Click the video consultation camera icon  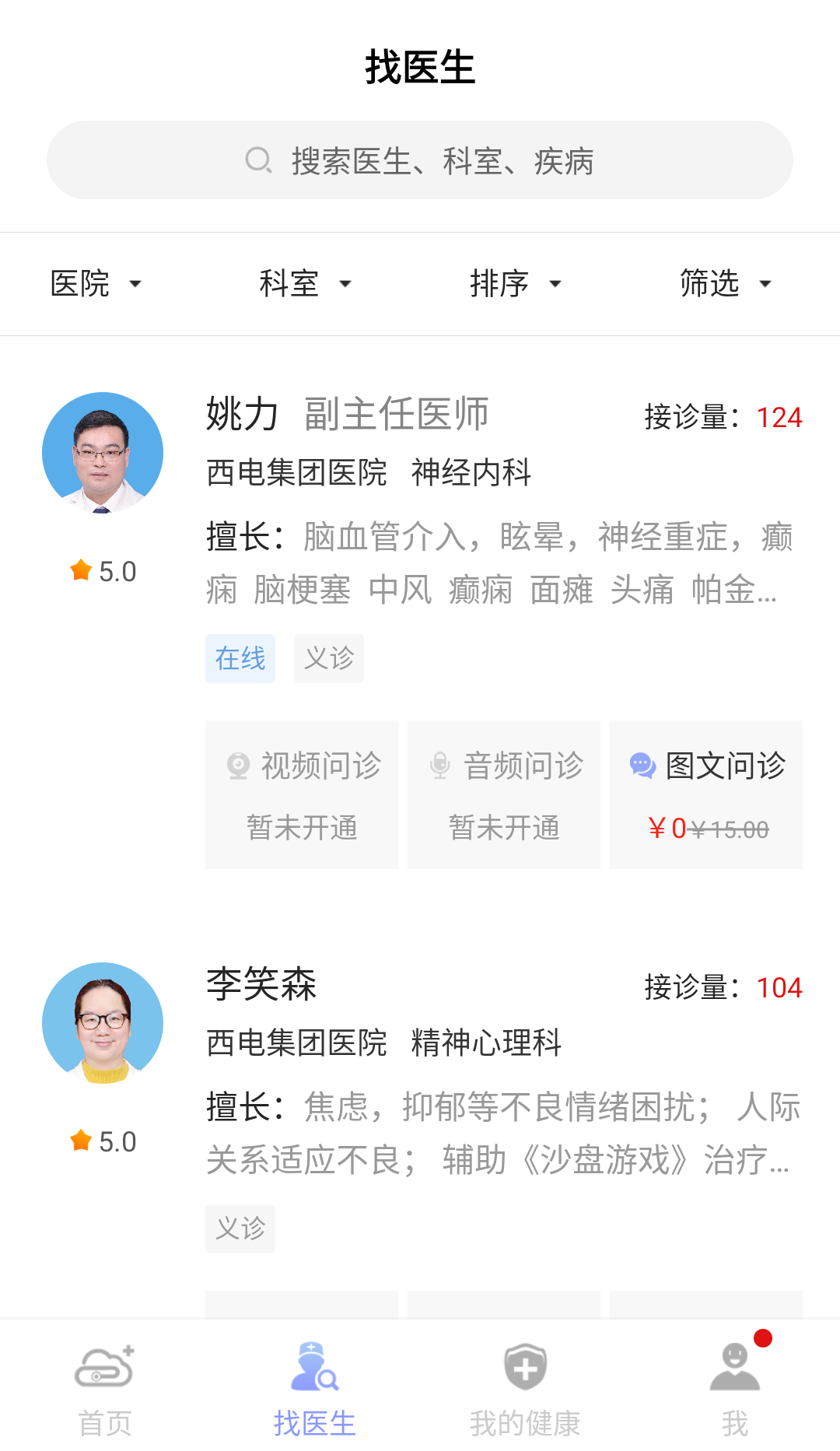[236, 765]
